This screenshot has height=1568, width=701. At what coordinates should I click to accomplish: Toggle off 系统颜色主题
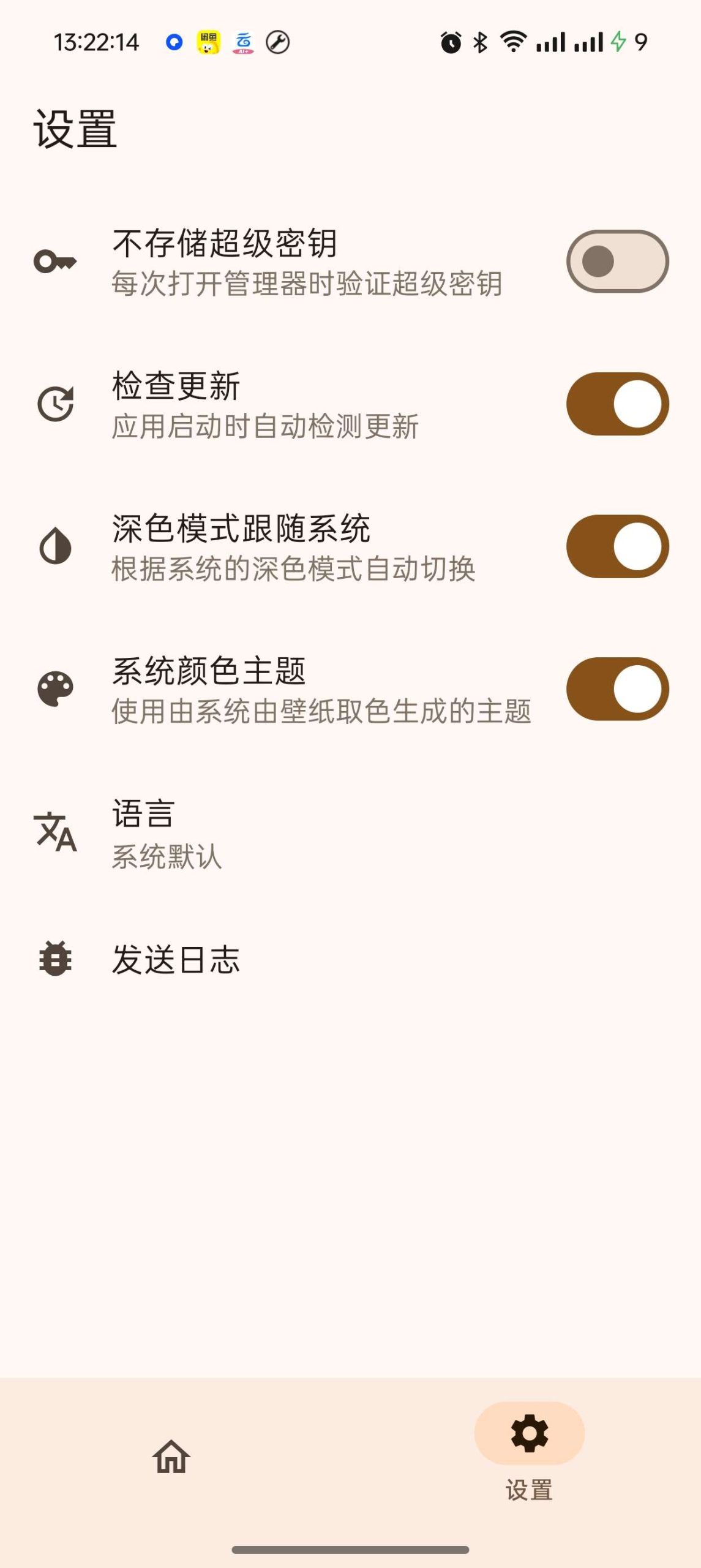[617, 689]
